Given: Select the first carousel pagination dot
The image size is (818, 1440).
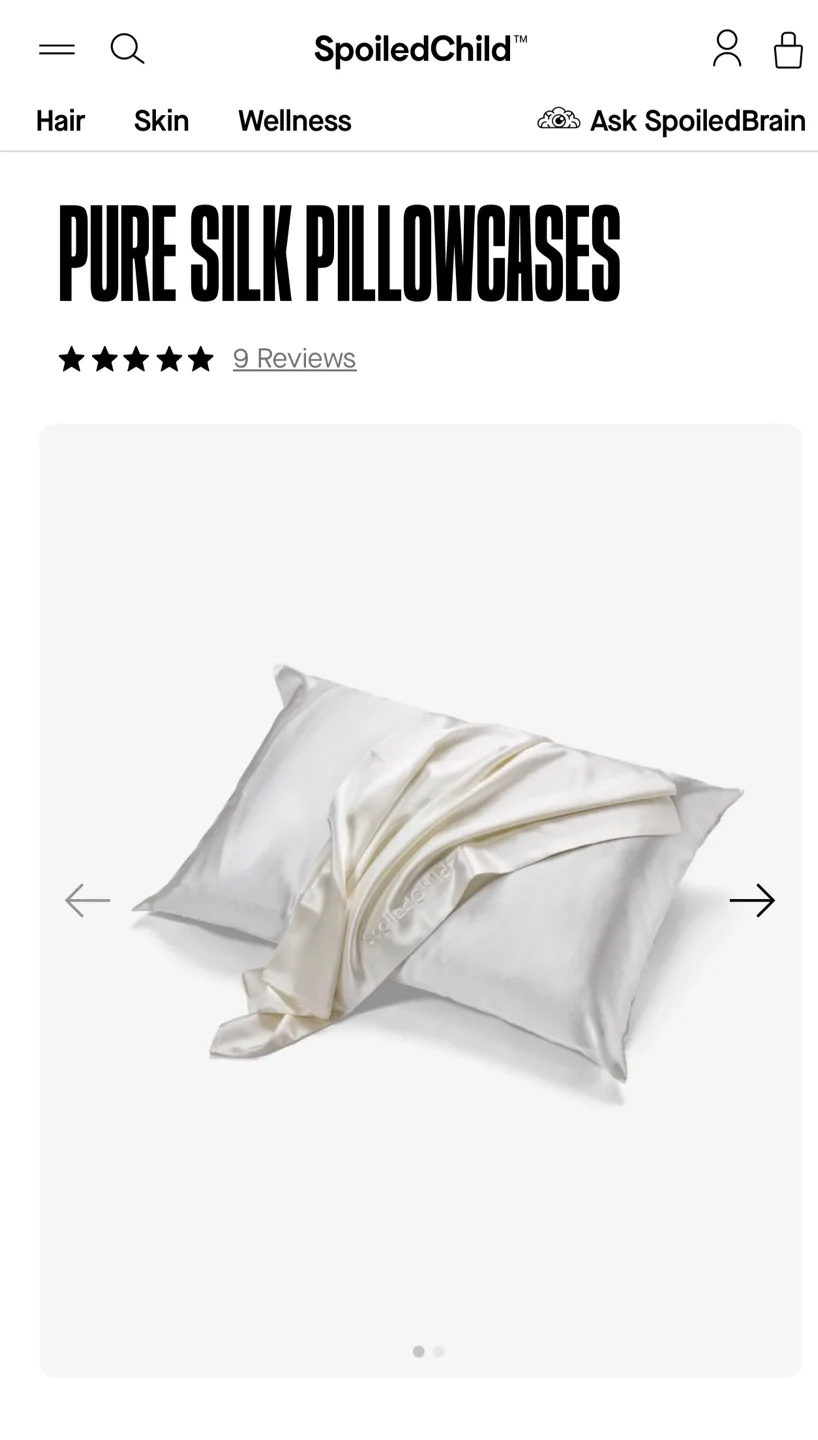Looking at the screenshot, I should click(418, 1351).
